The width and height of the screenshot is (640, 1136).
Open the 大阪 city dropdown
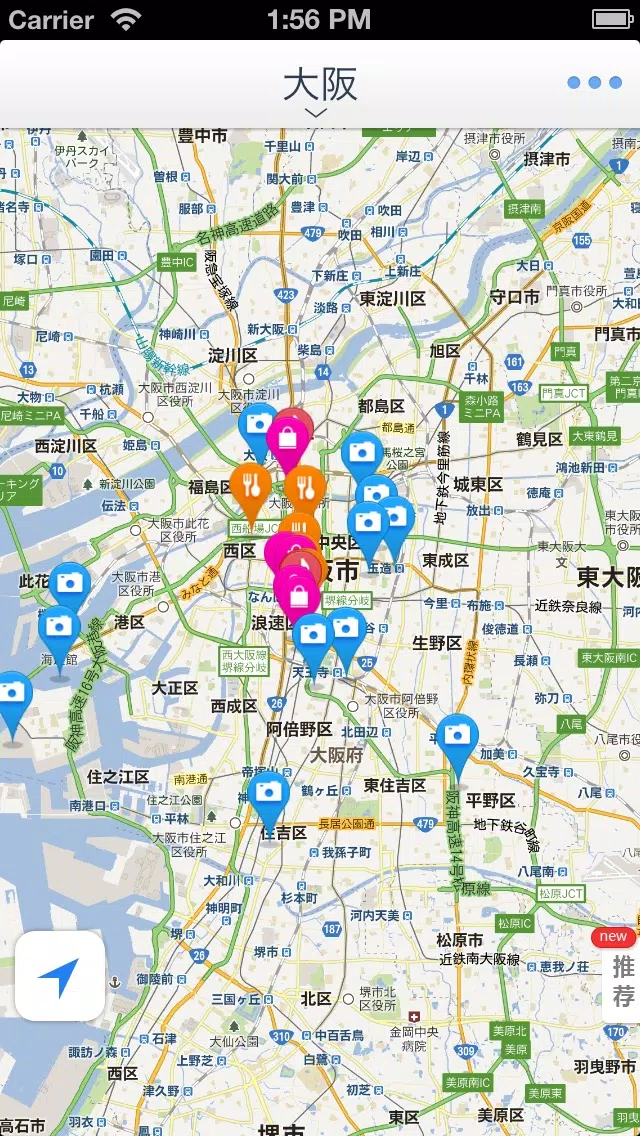tap(320, 91)
